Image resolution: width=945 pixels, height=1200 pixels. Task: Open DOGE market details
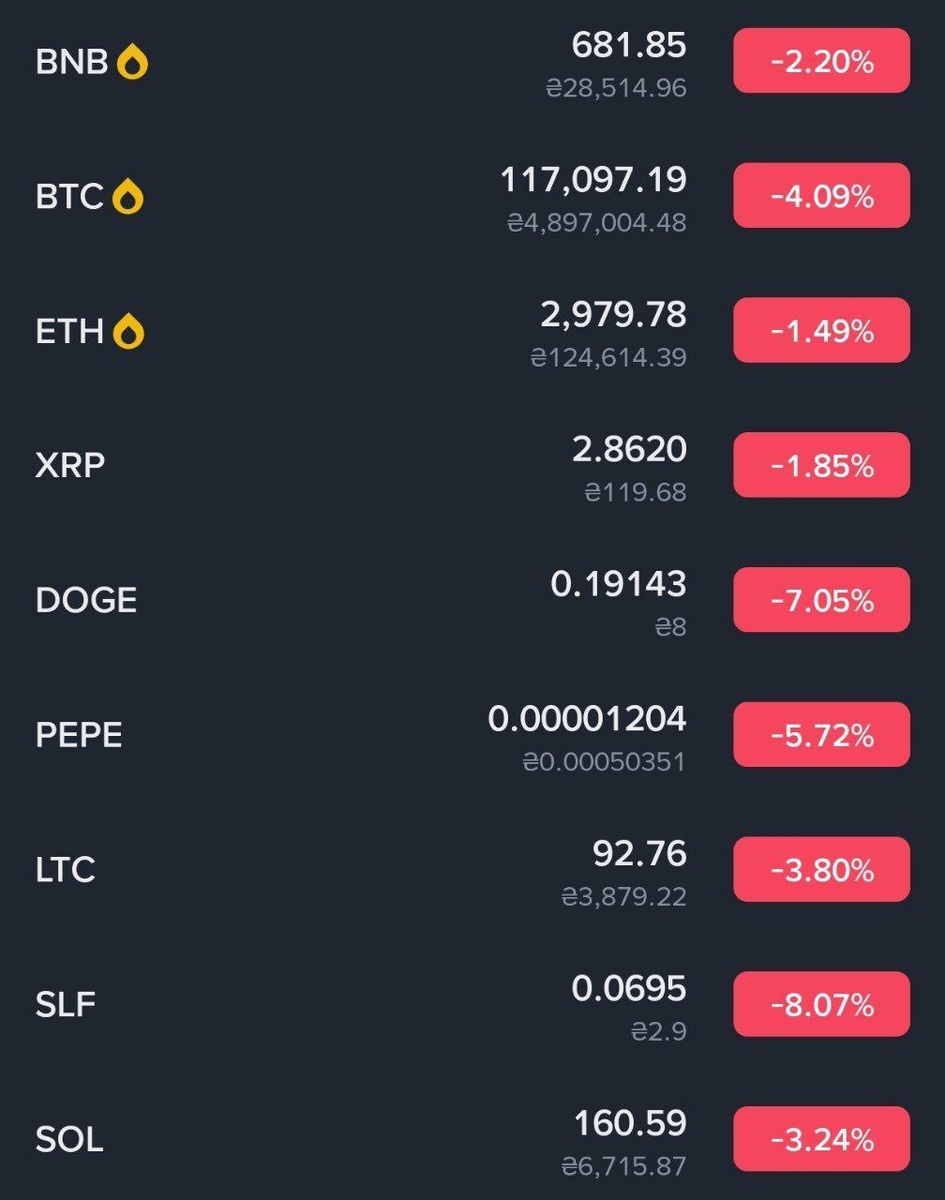(86, 600)
